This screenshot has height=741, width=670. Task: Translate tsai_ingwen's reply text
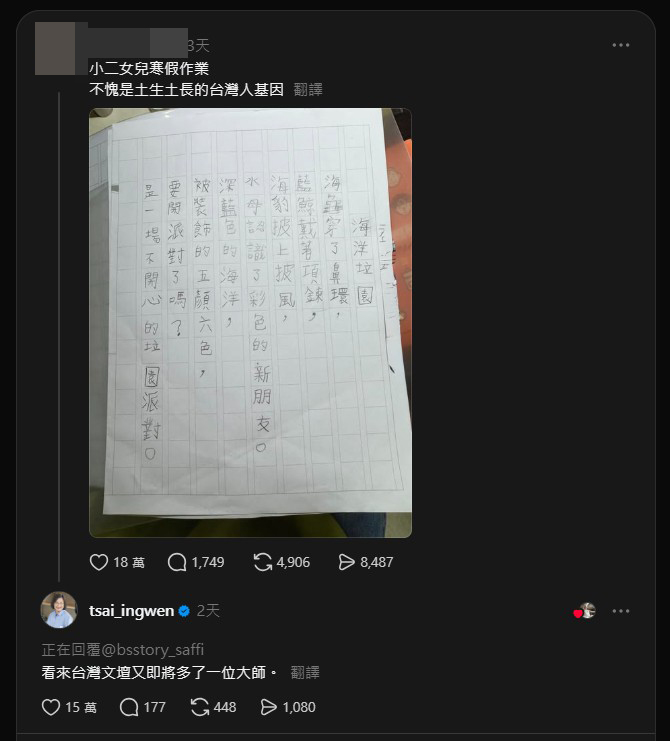305,673
